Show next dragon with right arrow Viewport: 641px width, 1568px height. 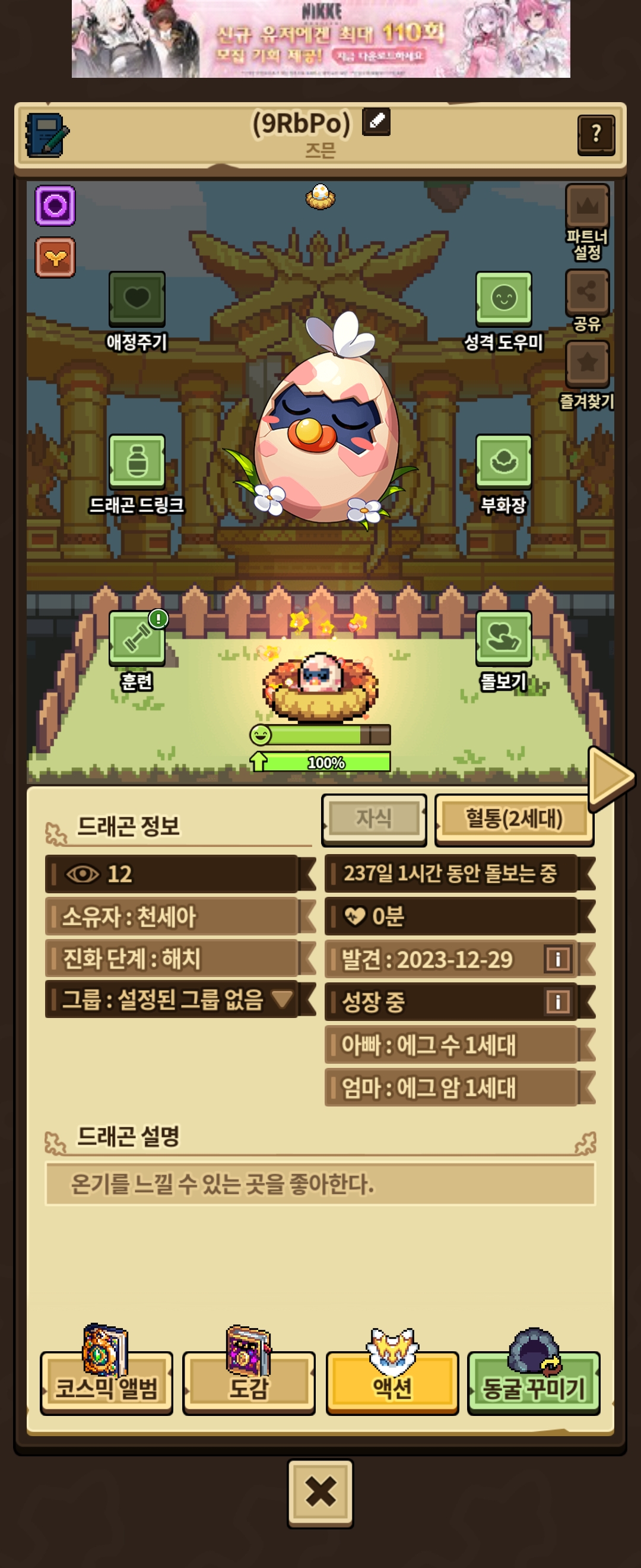pyautogui.click(x=610, y=777)
